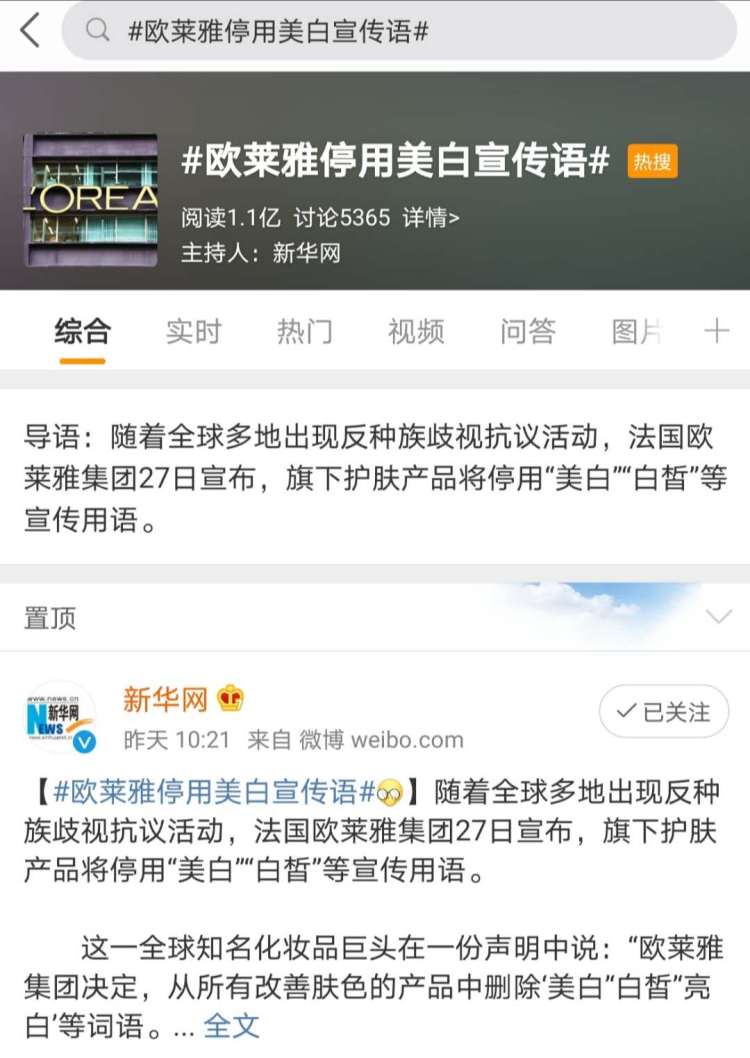750x1058 pixels.
Task: Expand the pinned post dropdown chevron
Action: coord(719,616)
